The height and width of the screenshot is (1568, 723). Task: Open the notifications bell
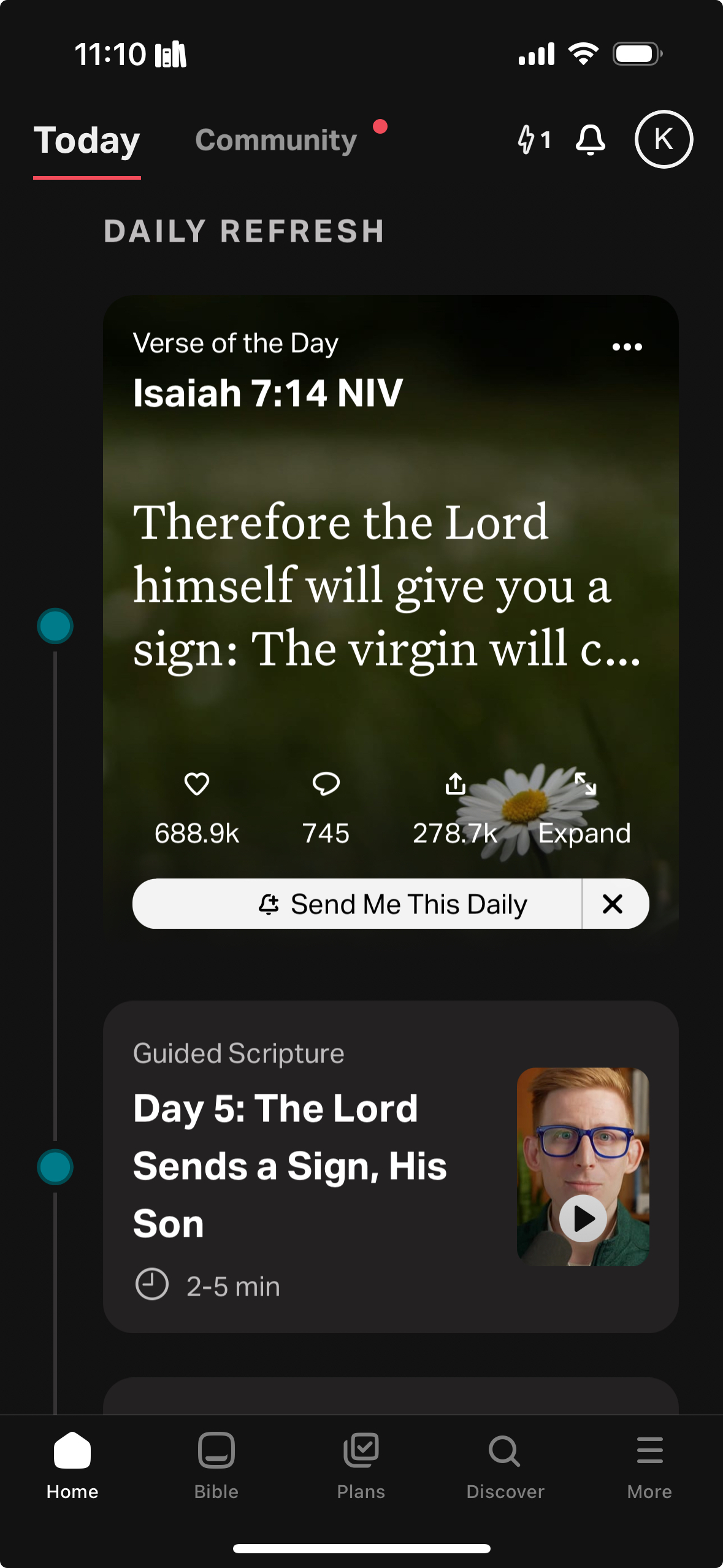click(x=590, y=140)
